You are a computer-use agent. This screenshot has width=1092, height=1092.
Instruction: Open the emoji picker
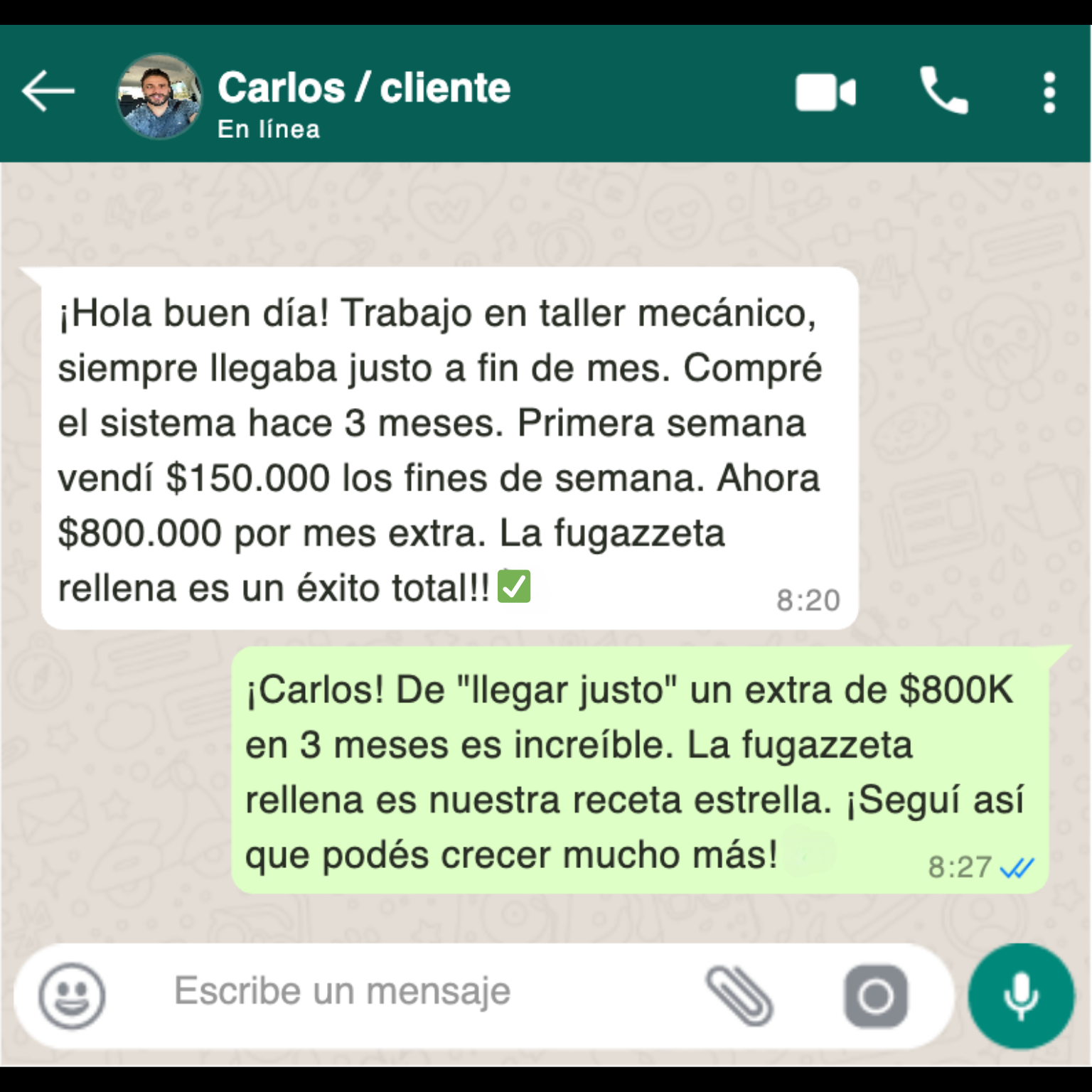tap(71, 995)
